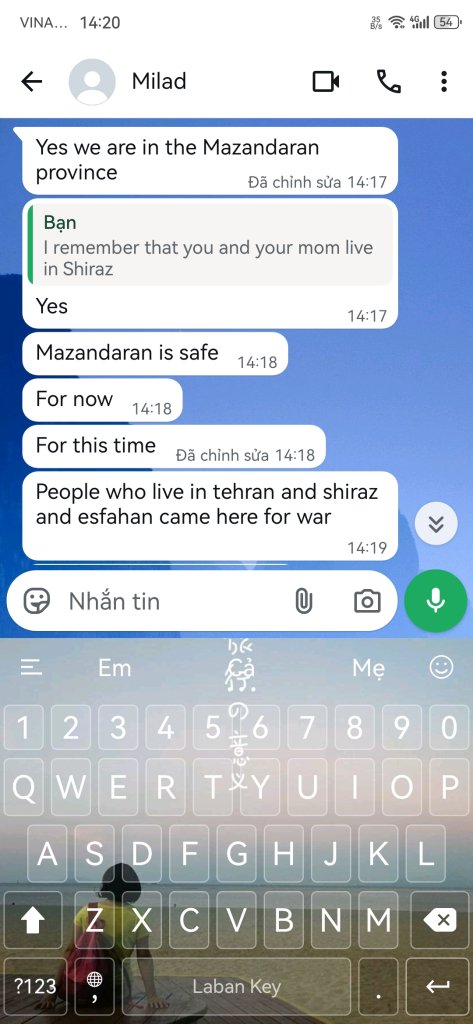Image resolution: width=473 pixels, height=1024 pixels.
Task: Attach a file with the paperclip icon
Action: point(303,601)
